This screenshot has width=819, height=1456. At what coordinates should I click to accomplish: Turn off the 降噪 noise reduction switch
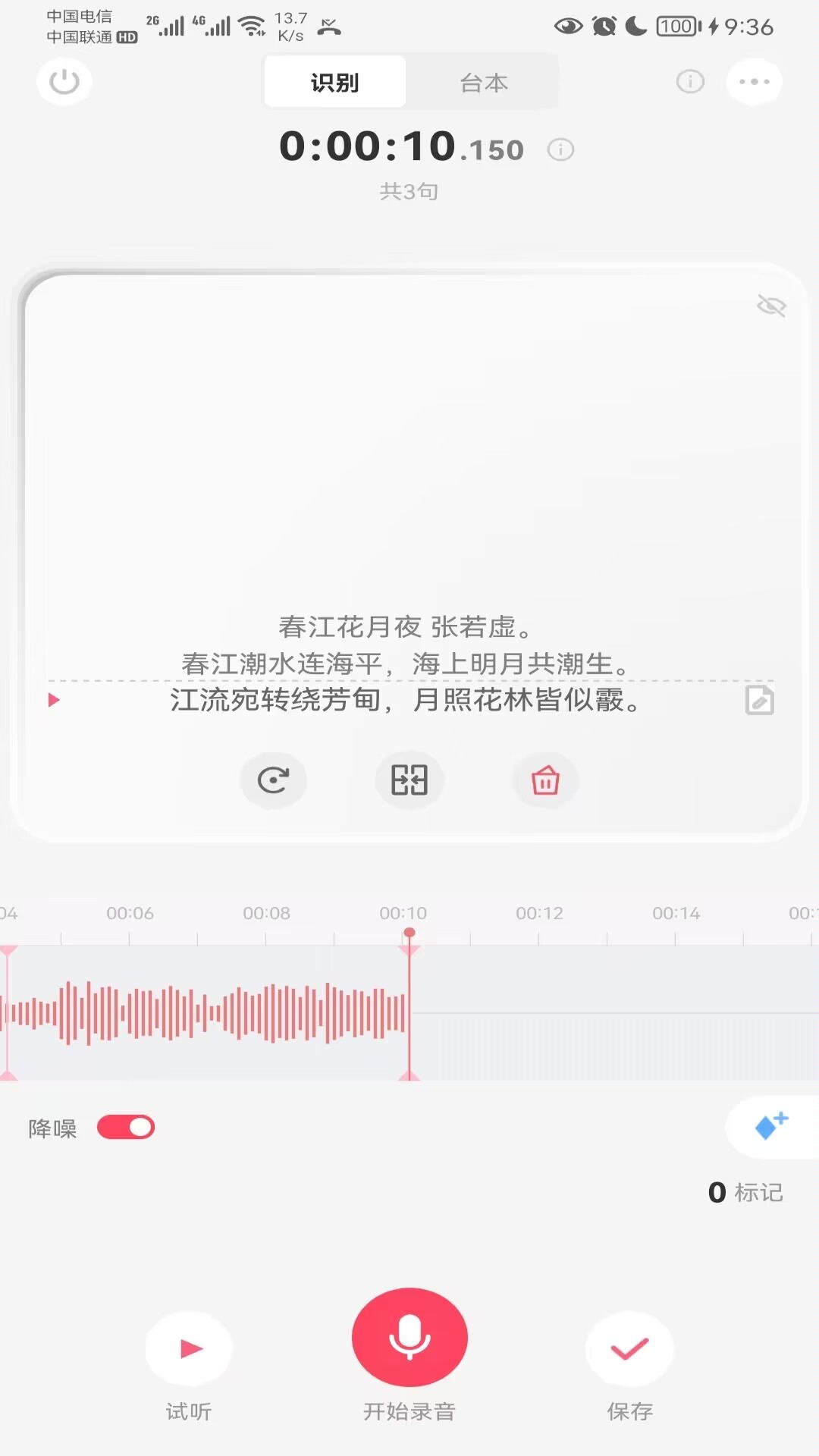(x=126, y=1128)
